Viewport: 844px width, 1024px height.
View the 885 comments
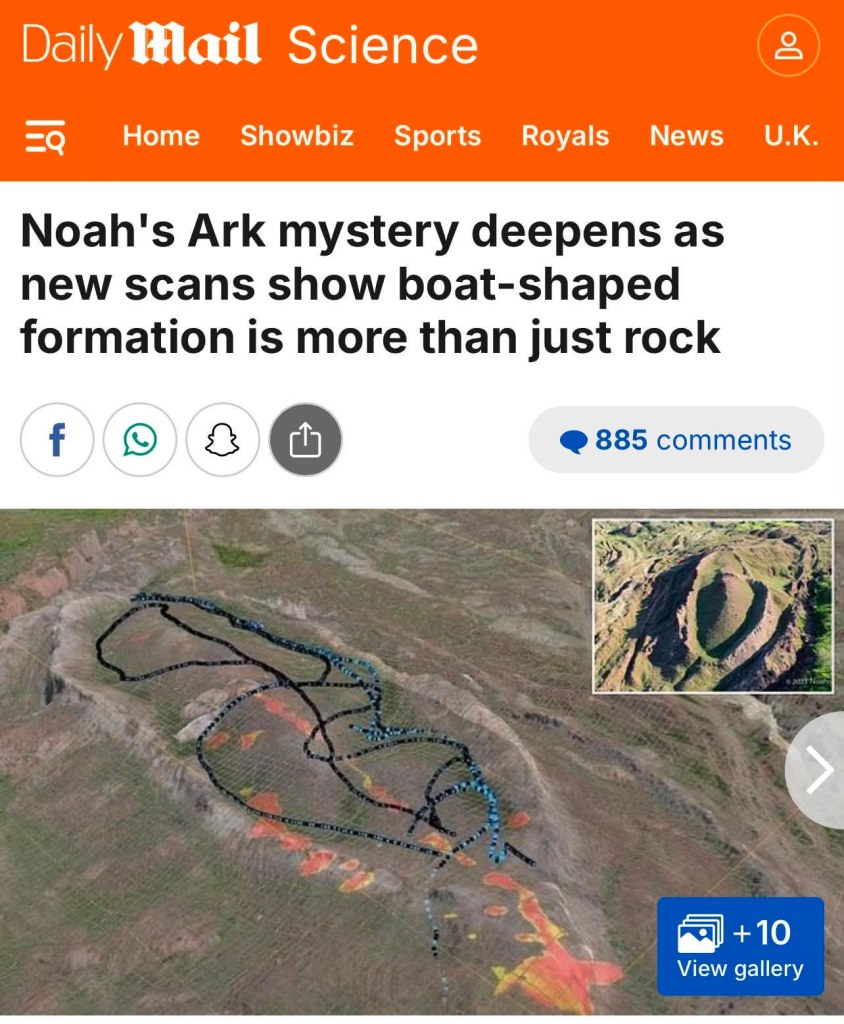(676, 440)
